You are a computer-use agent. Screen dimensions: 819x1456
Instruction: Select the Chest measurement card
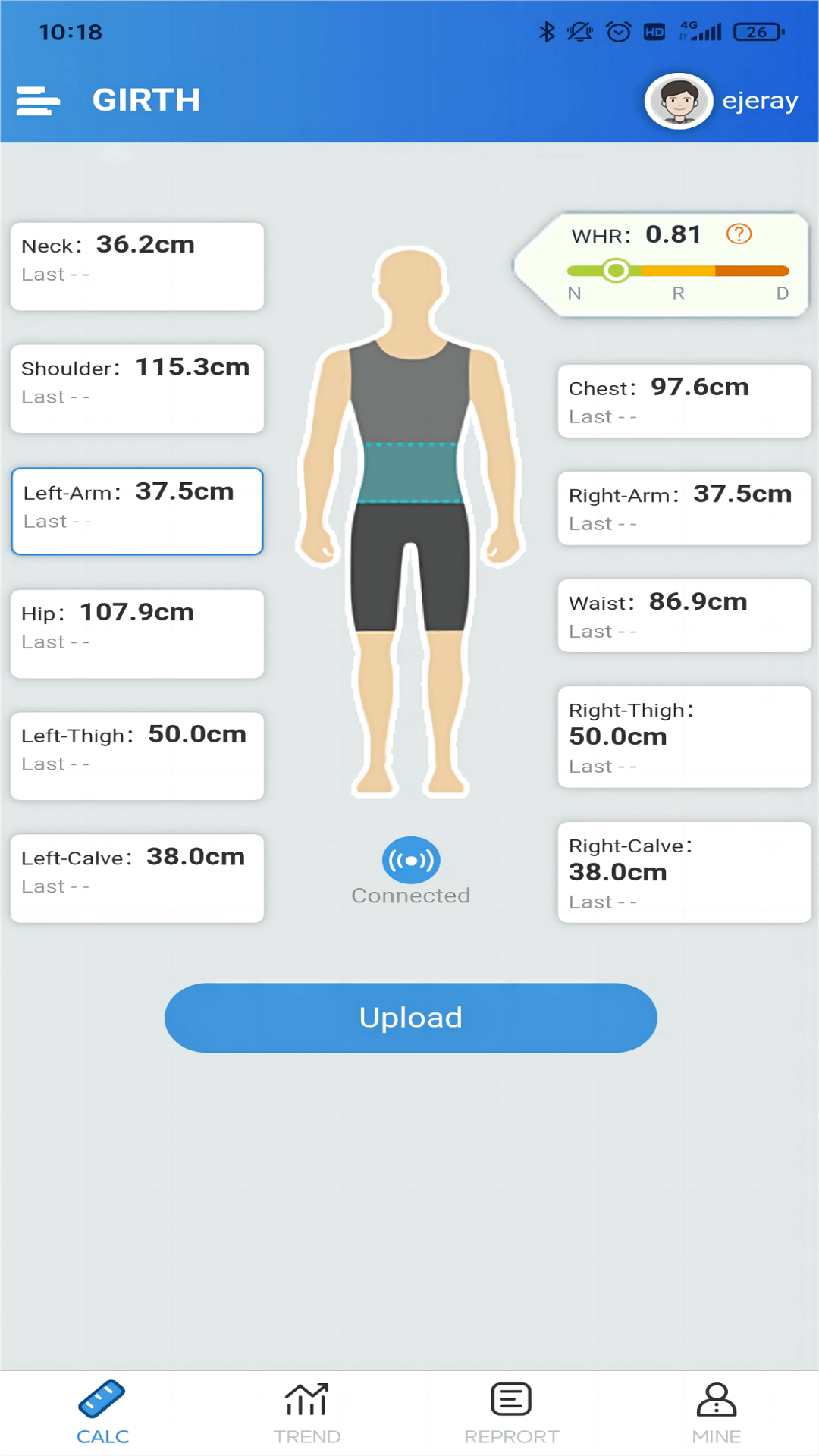684,401
